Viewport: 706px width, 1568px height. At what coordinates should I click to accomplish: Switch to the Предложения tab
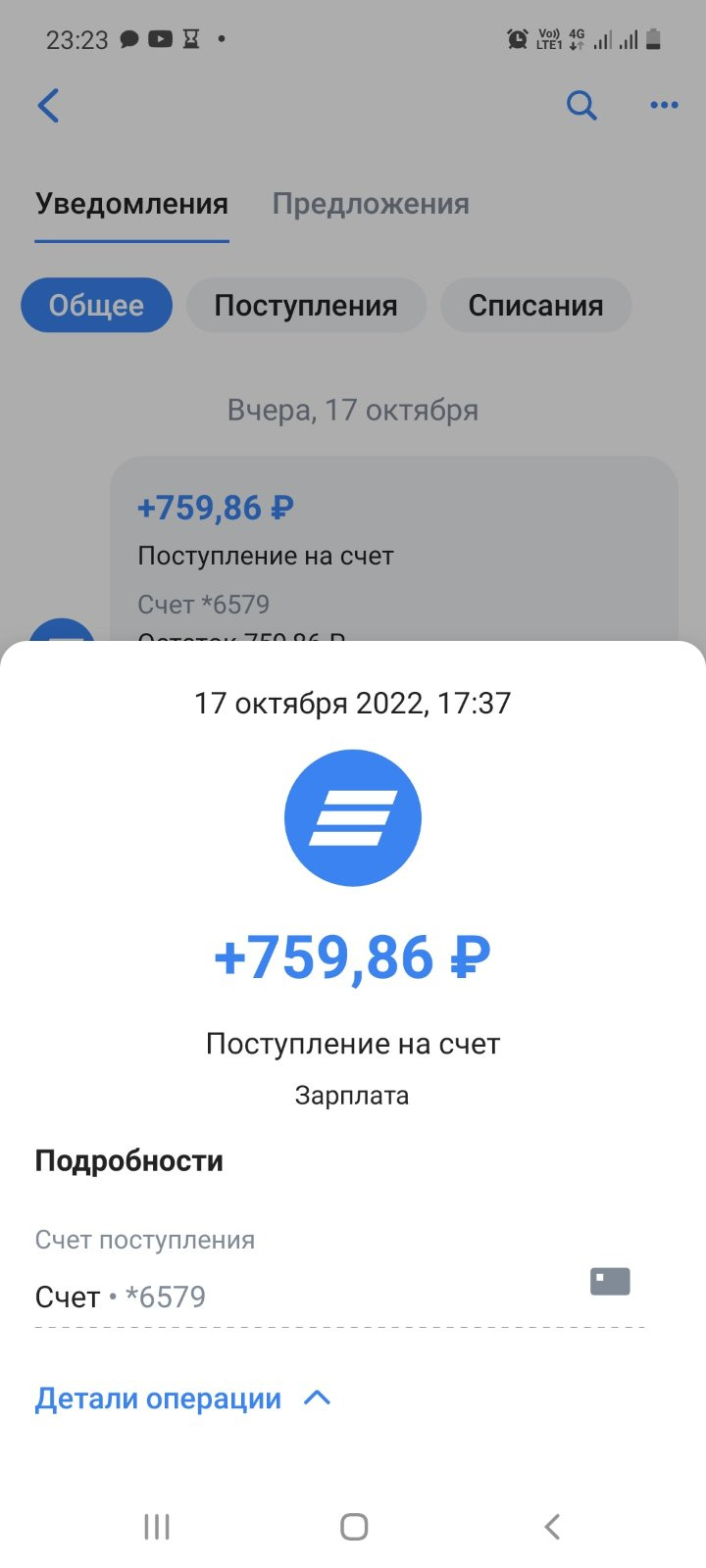point(371,204)
